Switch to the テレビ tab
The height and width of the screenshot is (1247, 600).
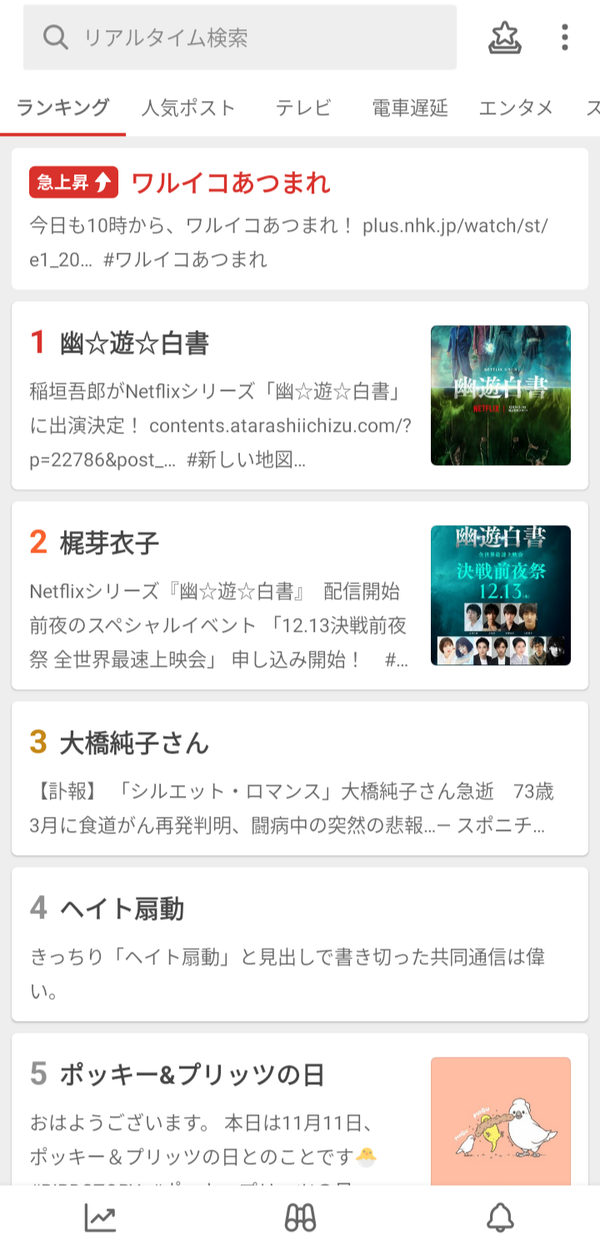pos(303,108)
